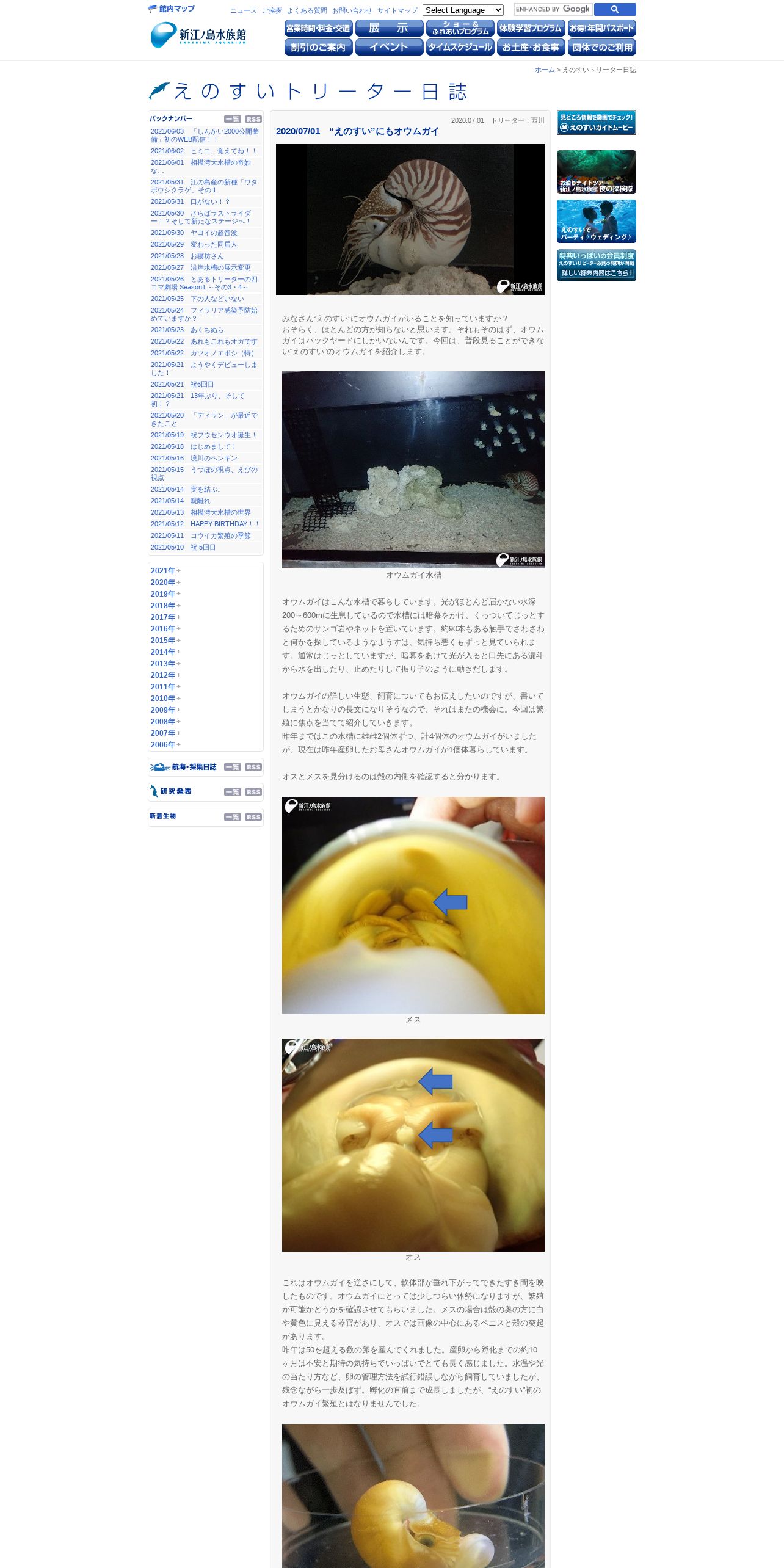Follow the ホーム breadcrumb link
Screen dimensions: 784x1568
pos(545,70)
